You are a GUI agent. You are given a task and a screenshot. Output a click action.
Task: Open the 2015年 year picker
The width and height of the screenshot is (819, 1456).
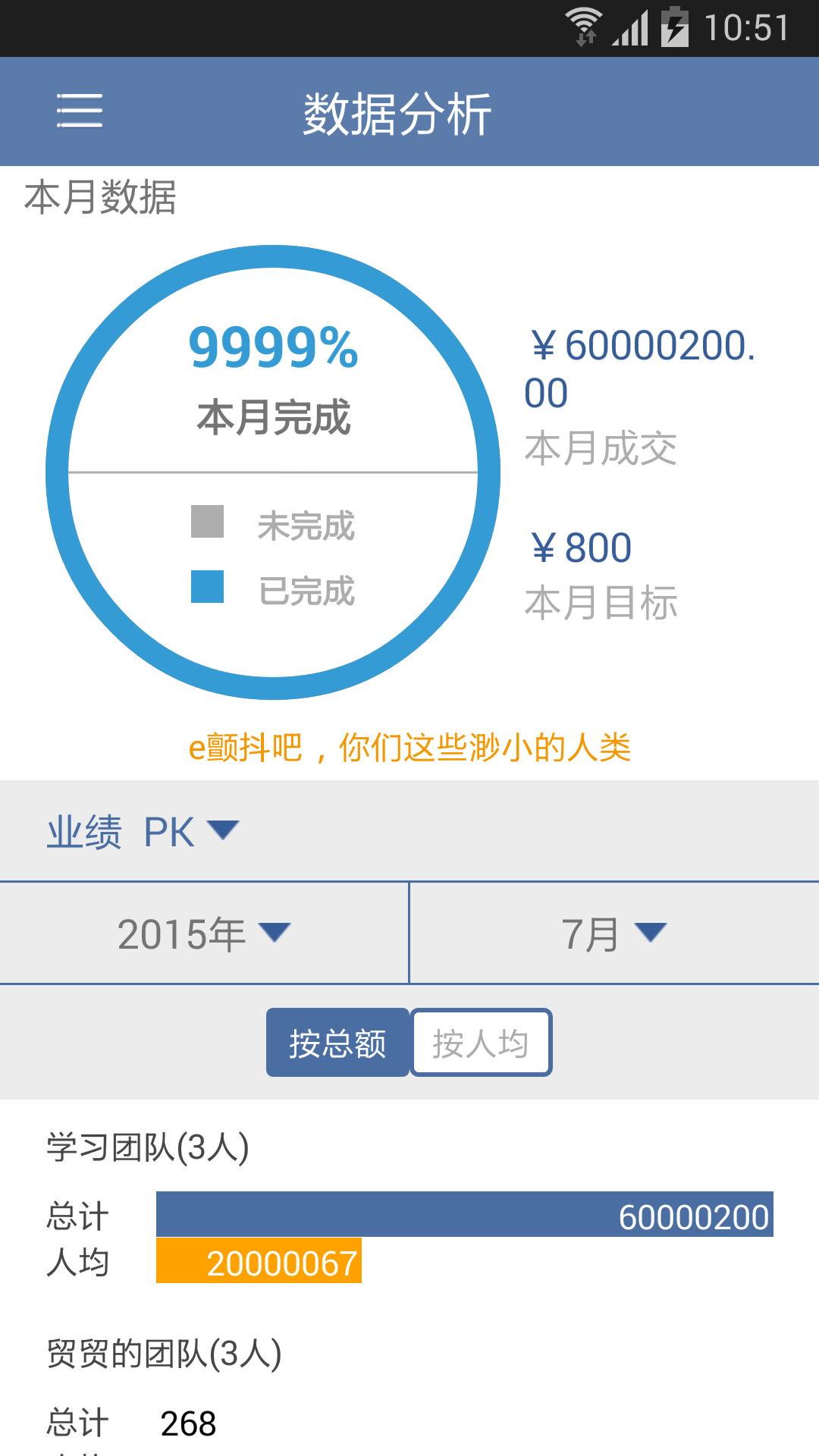pyautogui.click(x=204, y=934)
